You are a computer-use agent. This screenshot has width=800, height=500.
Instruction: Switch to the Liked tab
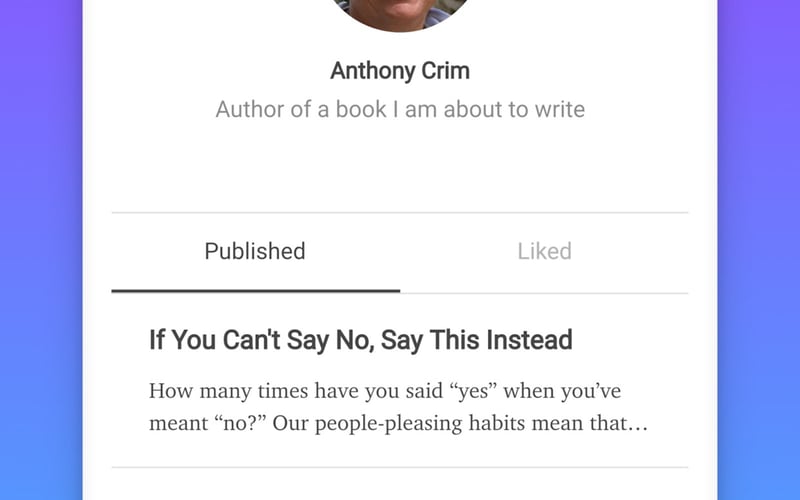[544, 251]
